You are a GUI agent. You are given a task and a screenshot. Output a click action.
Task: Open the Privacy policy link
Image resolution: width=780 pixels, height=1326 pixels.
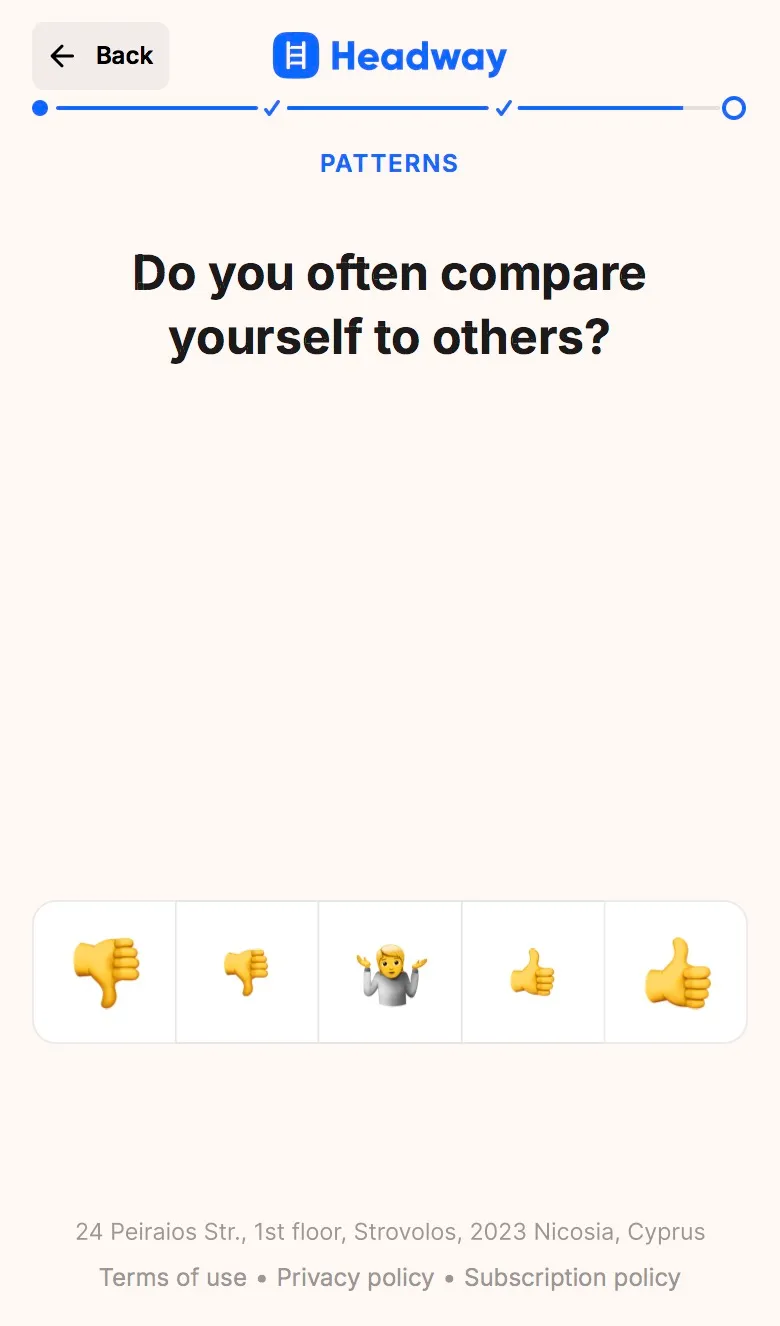[x=356, y=1278]
